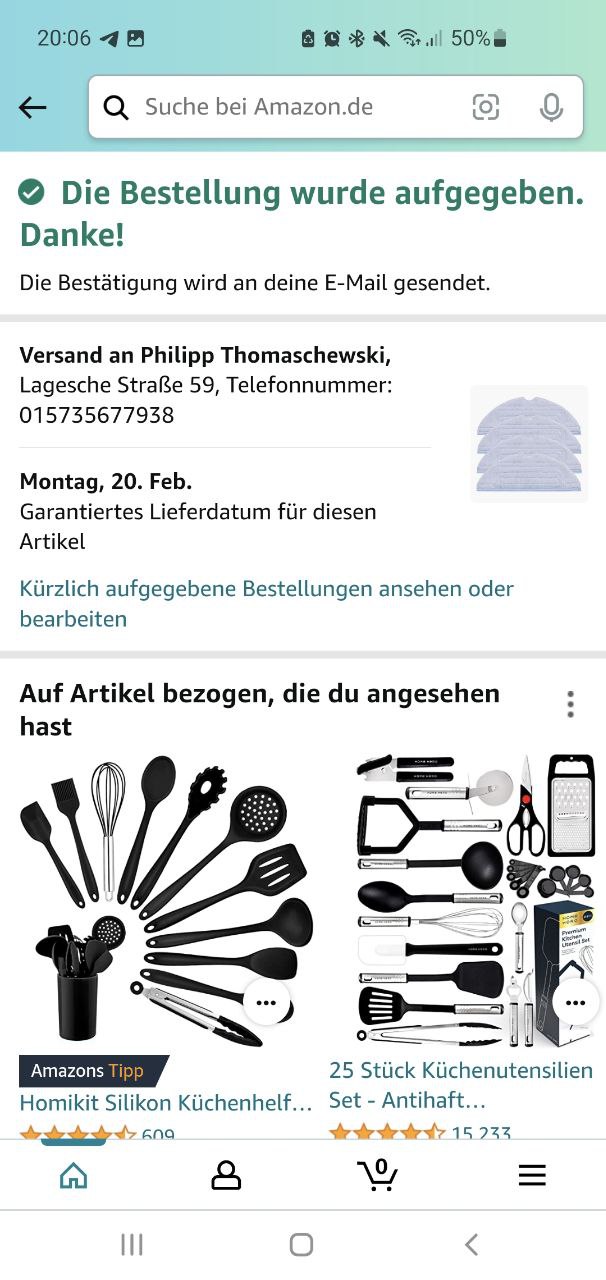Open the camera scan search icon
This screenshot has height=1280, width=606.
click(485, 107)
